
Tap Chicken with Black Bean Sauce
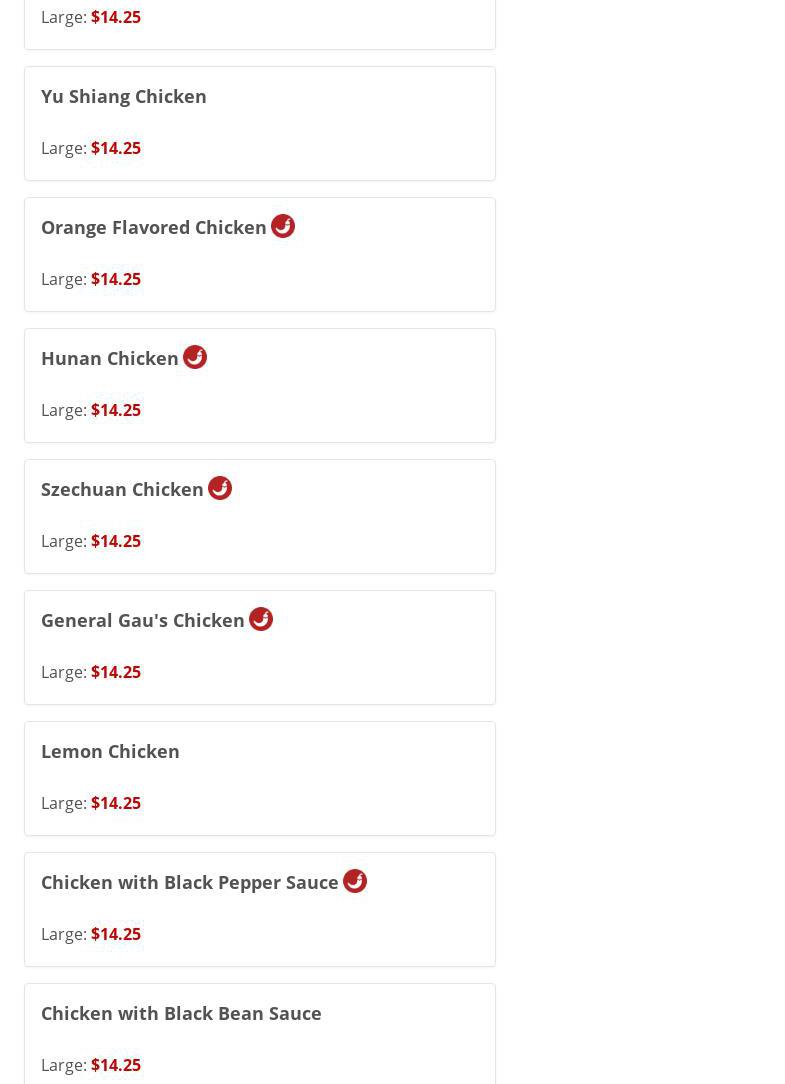tap(181, 1014)
